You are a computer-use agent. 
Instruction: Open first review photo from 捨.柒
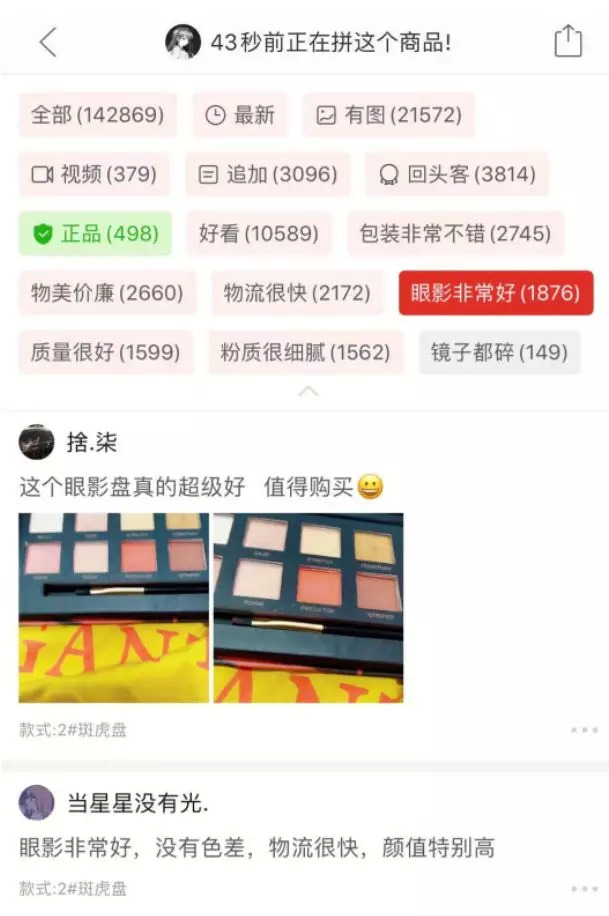[114, 607]
